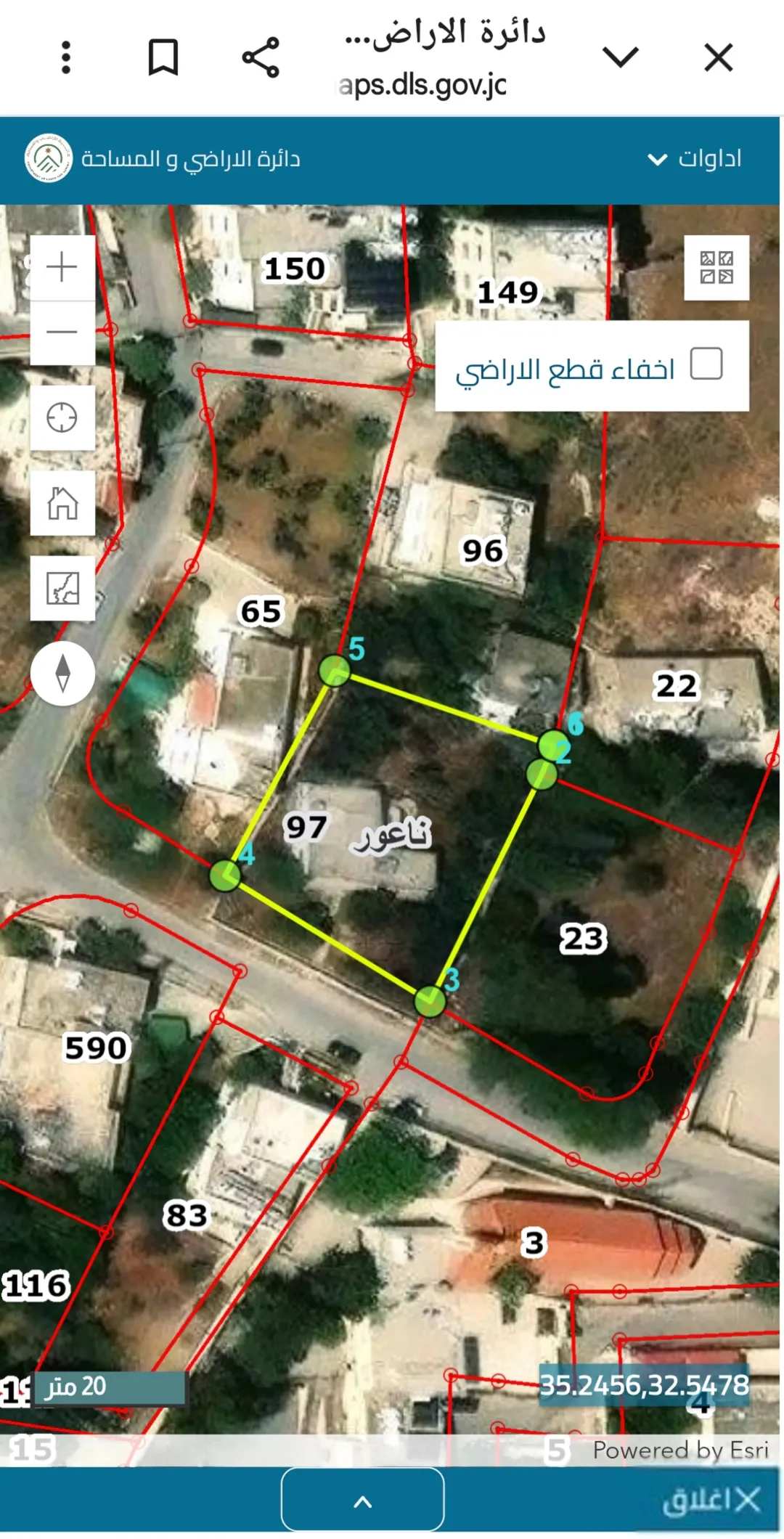Screen dimensions: 784x1539
Task: Zoom out on the map
Action: (62, 332)
